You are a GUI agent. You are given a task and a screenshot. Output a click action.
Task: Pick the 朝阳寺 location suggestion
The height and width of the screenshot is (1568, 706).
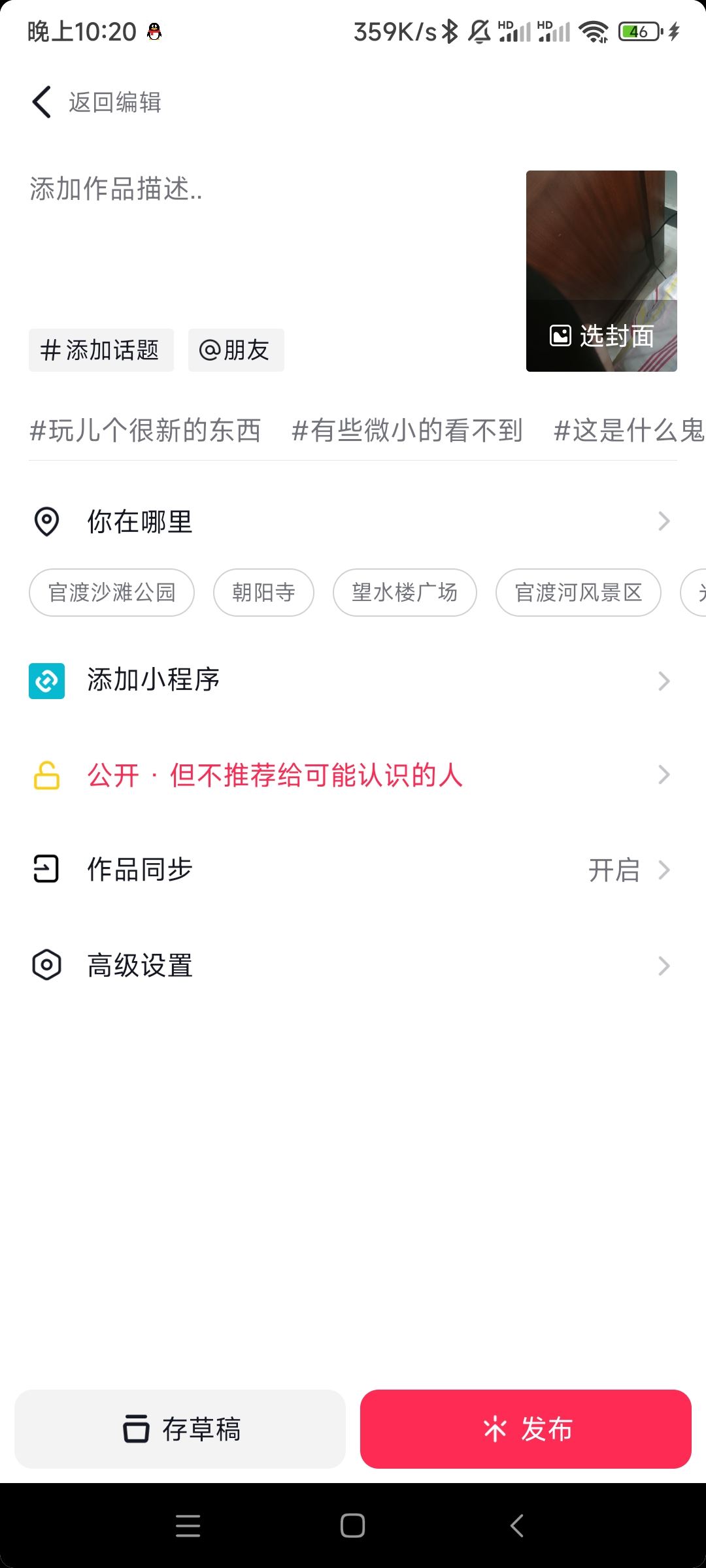click(x=263, y=592)
